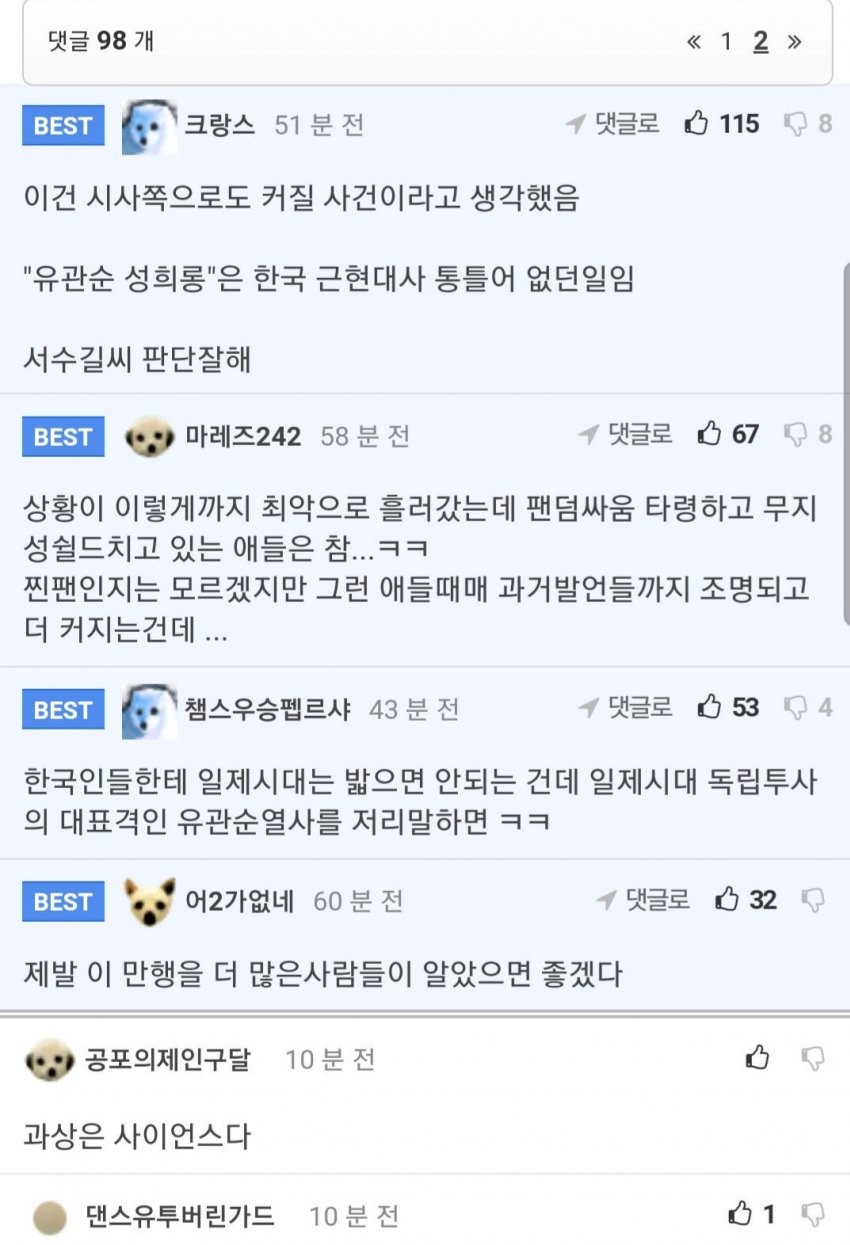Jump to 크랑스's comment via 댓글로
The image size is (850, 1245).
(x=613, y=124)
